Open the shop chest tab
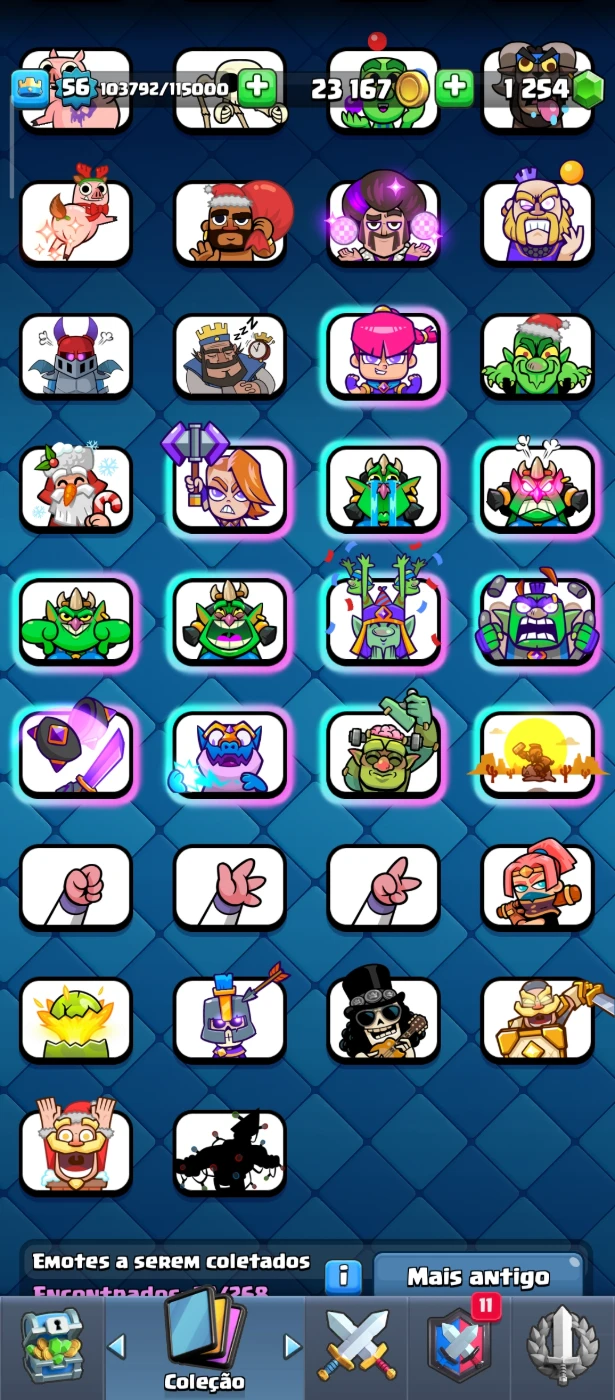The image size is (615, 1400). 51,1346
